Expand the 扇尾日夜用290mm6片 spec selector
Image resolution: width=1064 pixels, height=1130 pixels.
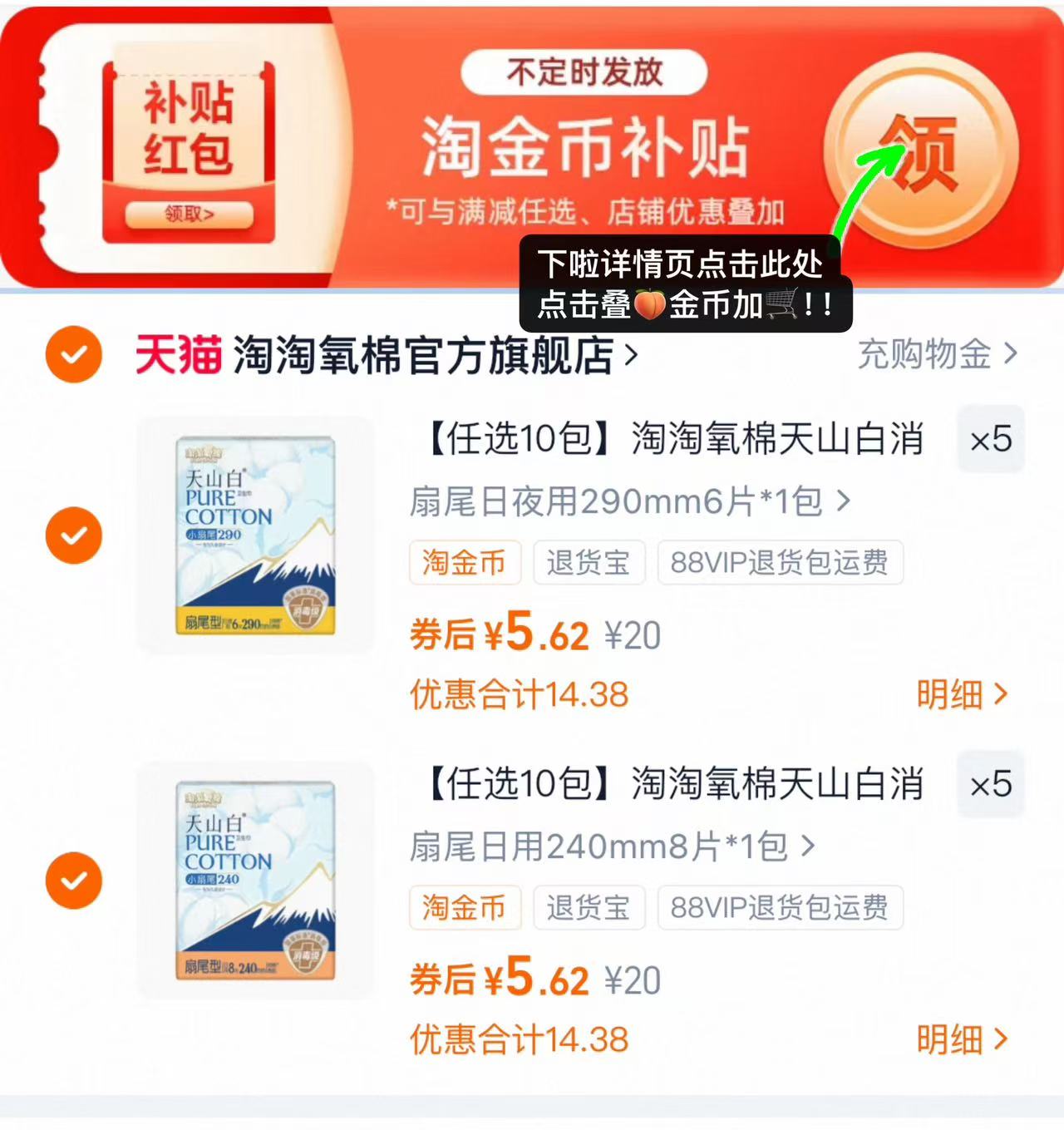click(628, 501)
